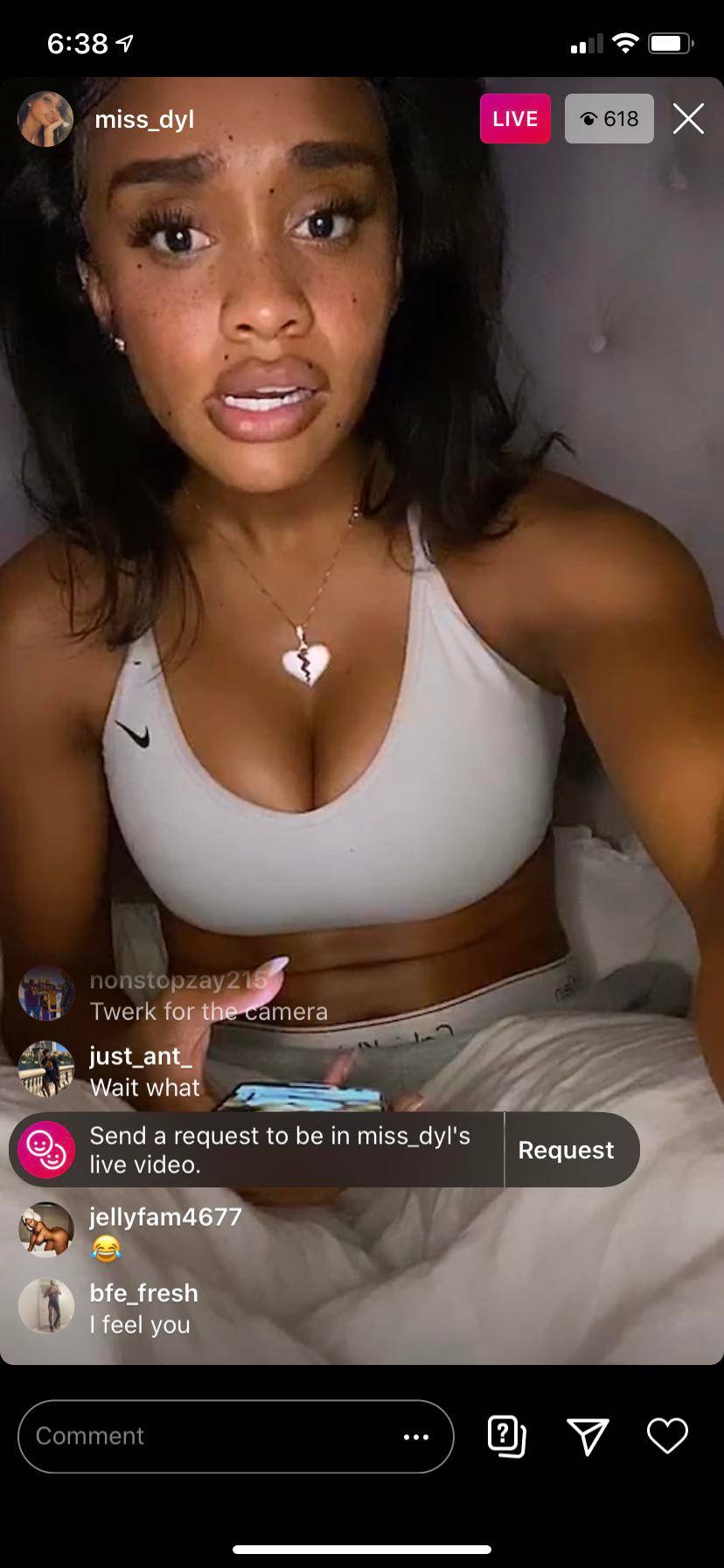Share the live video via paper plane
The image size is (724, 1568).
coord(588,1436)
